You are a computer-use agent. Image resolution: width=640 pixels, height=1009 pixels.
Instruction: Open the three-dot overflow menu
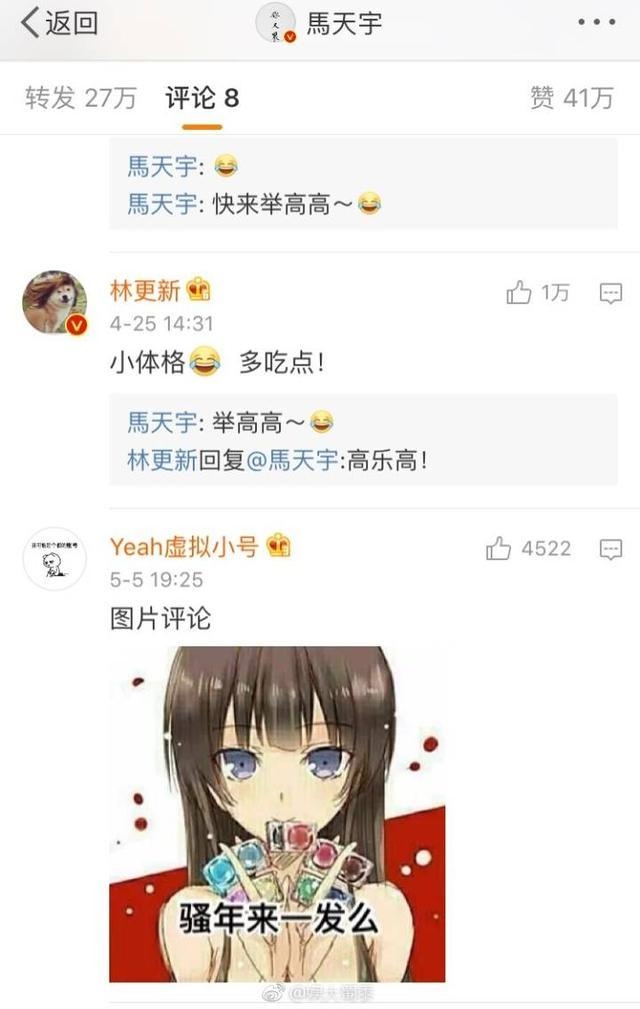tap(597, 23)
